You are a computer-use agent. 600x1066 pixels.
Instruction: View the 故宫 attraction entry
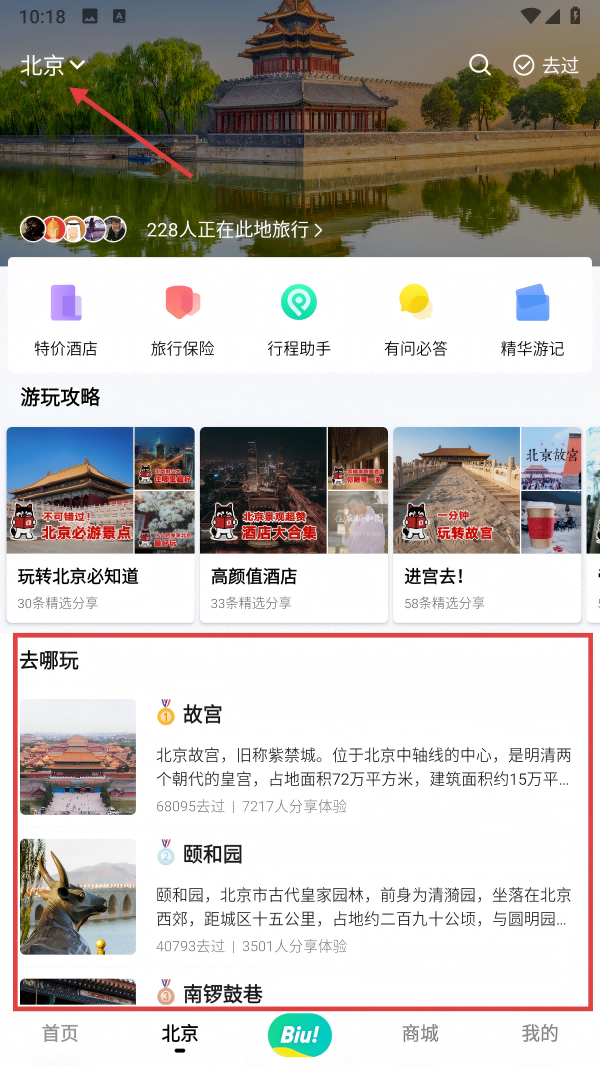300,757
